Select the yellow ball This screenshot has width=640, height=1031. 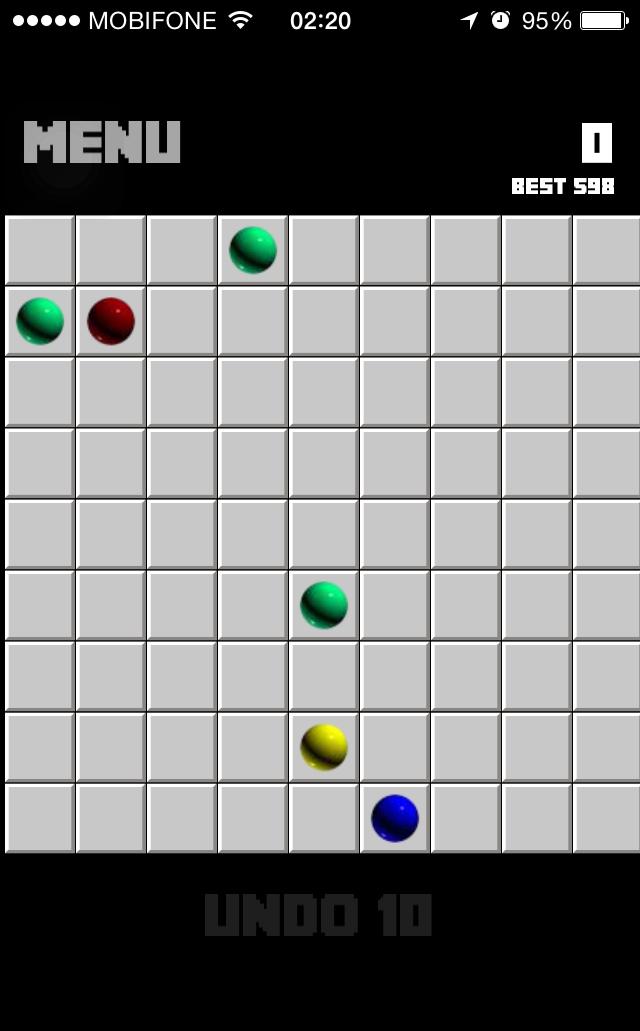tap(324, 747)
